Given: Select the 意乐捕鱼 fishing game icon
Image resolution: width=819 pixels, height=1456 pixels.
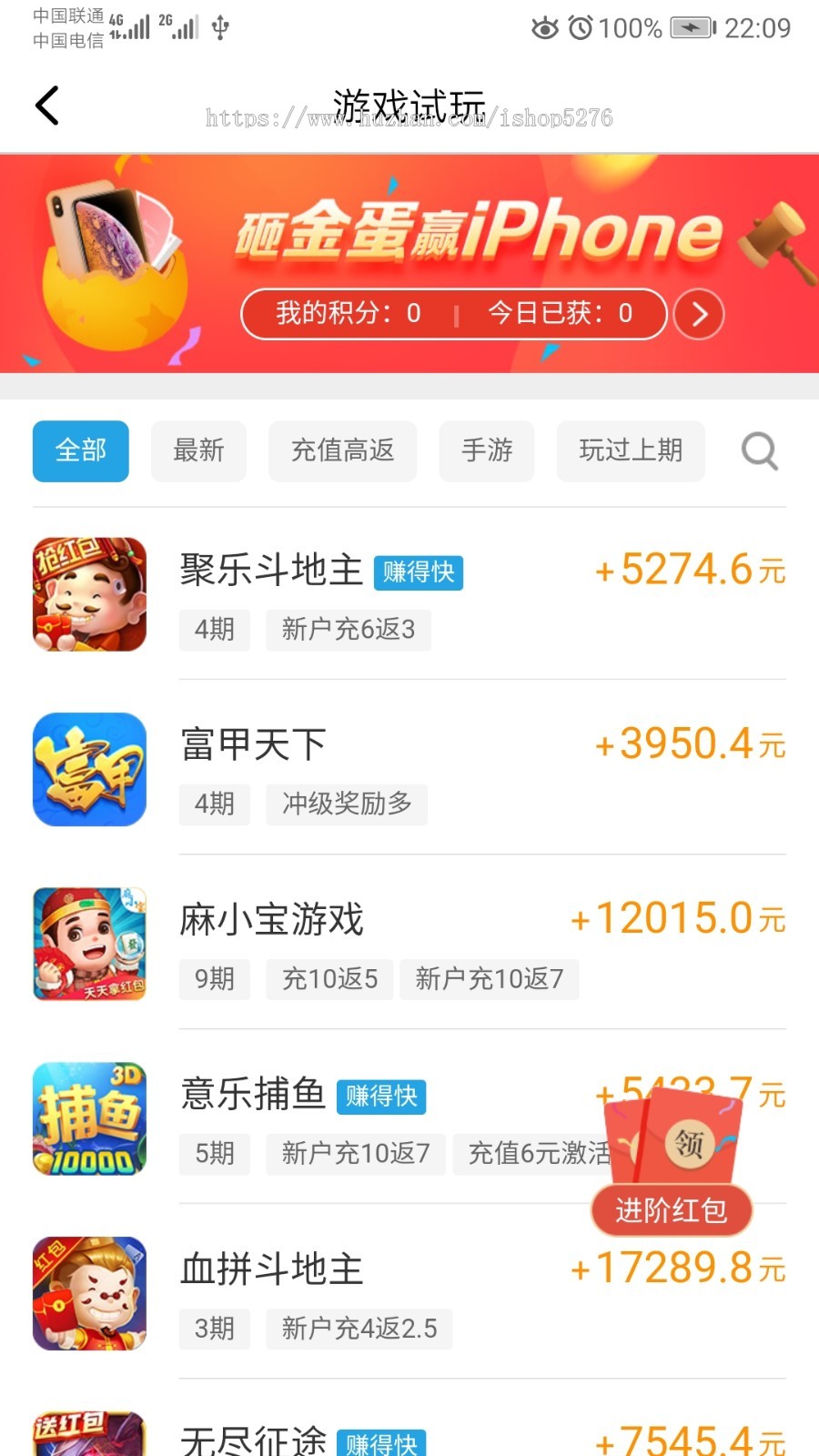Looking at the screenshot, I should click(88, 1119).
